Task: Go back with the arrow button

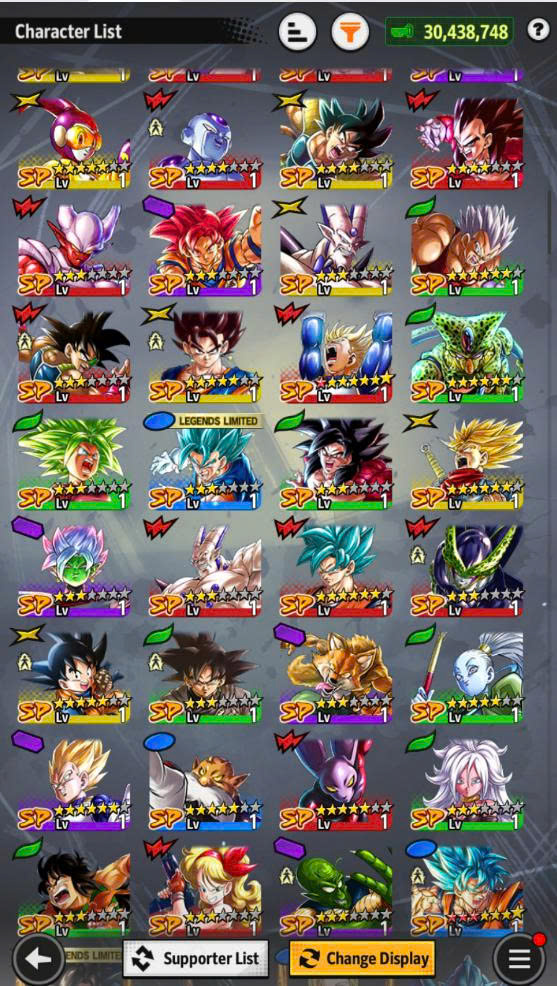Action: (x=39, y=959)
